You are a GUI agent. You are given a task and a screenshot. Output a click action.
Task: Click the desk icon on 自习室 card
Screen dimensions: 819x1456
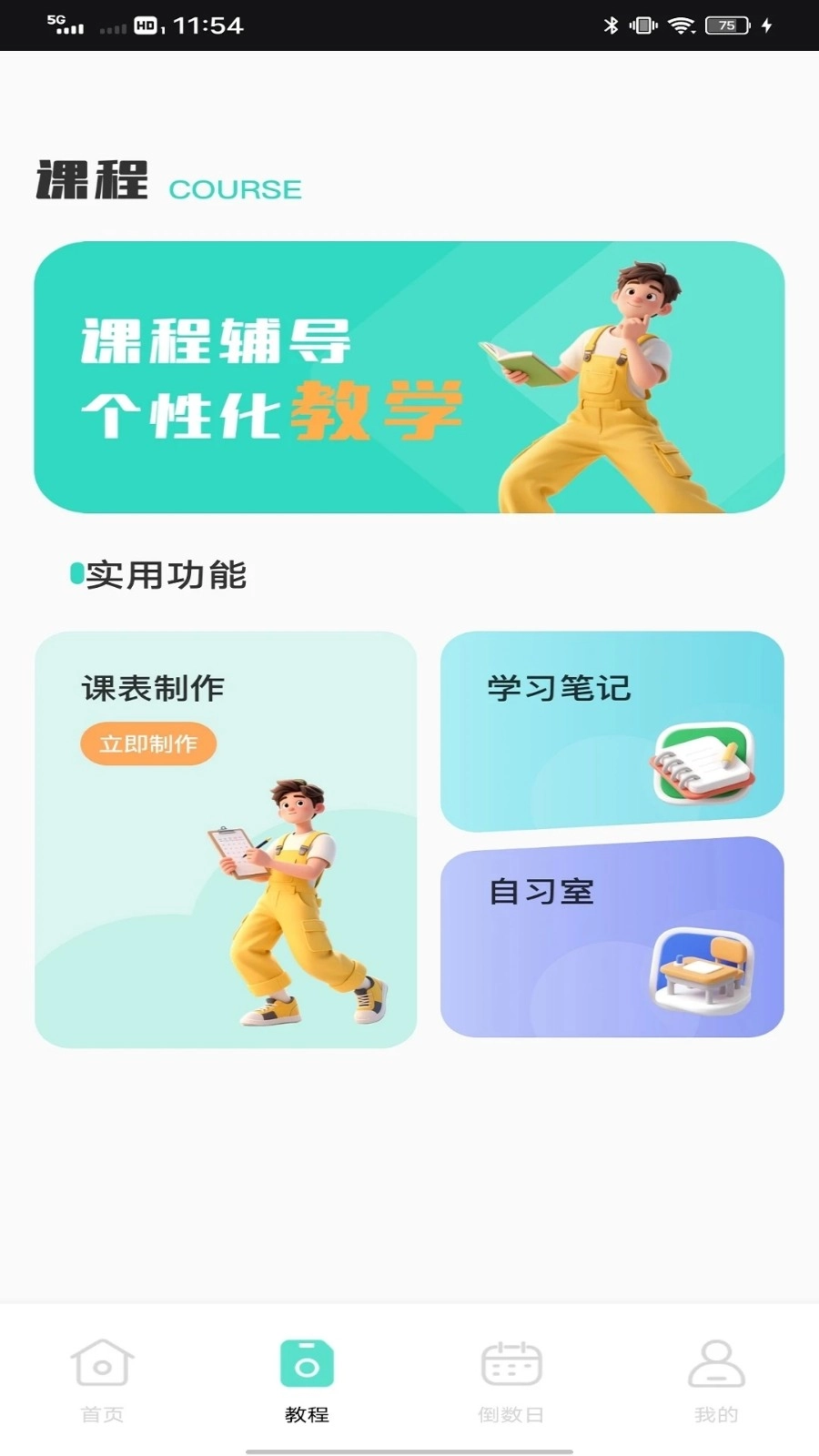point(705,969)
